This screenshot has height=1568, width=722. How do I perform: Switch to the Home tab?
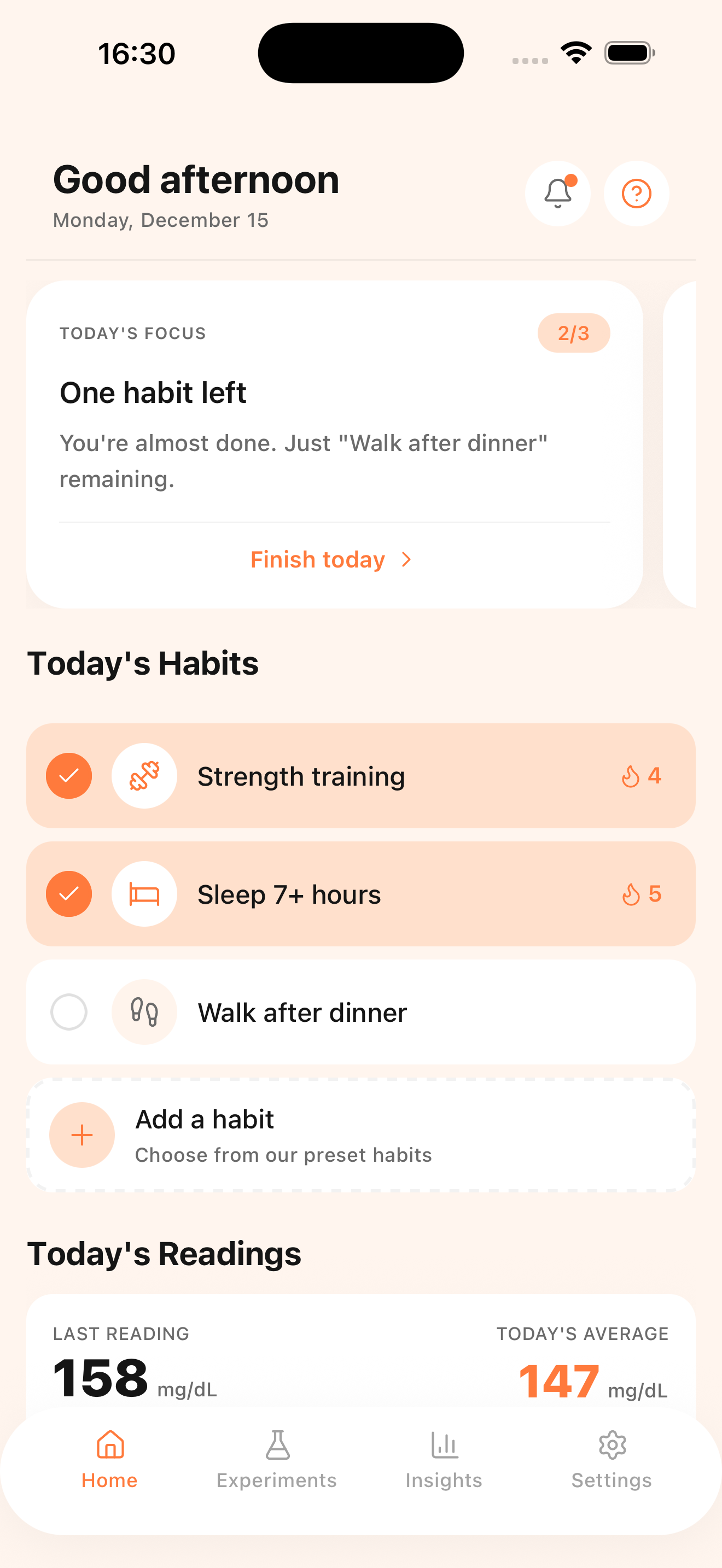point(109,1461)
